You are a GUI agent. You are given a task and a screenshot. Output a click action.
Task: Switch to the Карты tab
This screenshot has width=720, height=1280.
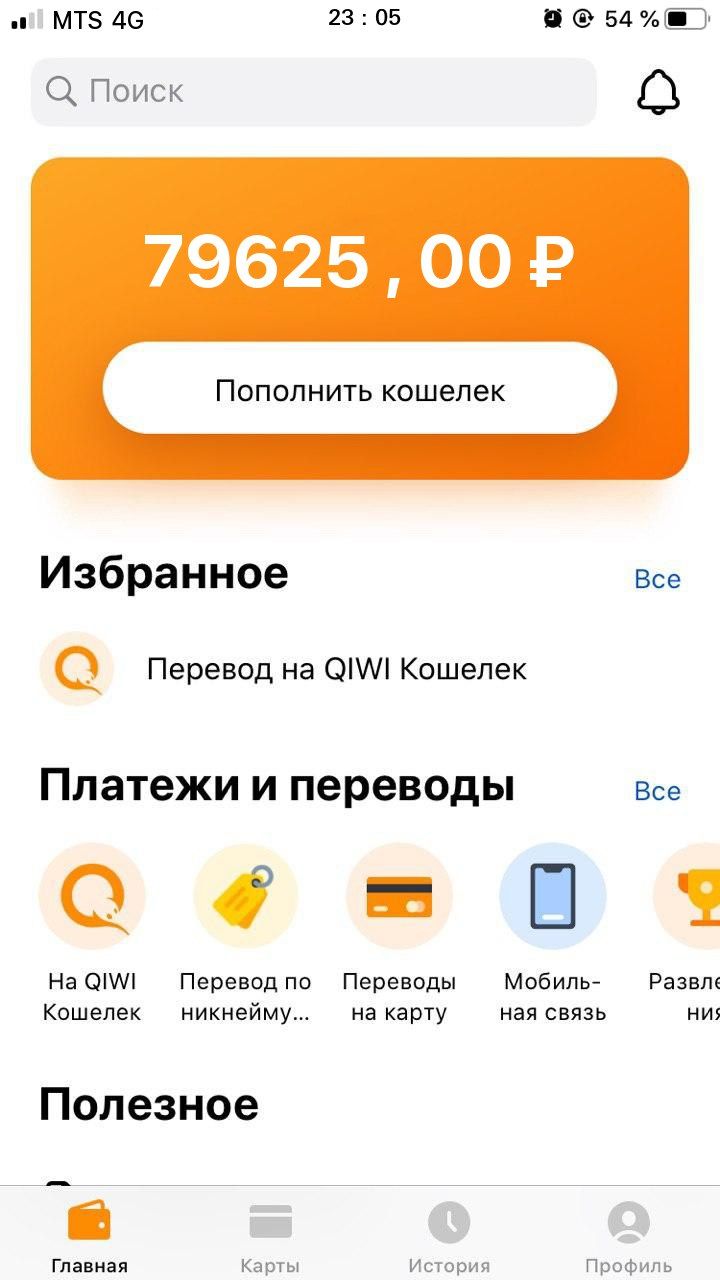(x=270, y=1236)
